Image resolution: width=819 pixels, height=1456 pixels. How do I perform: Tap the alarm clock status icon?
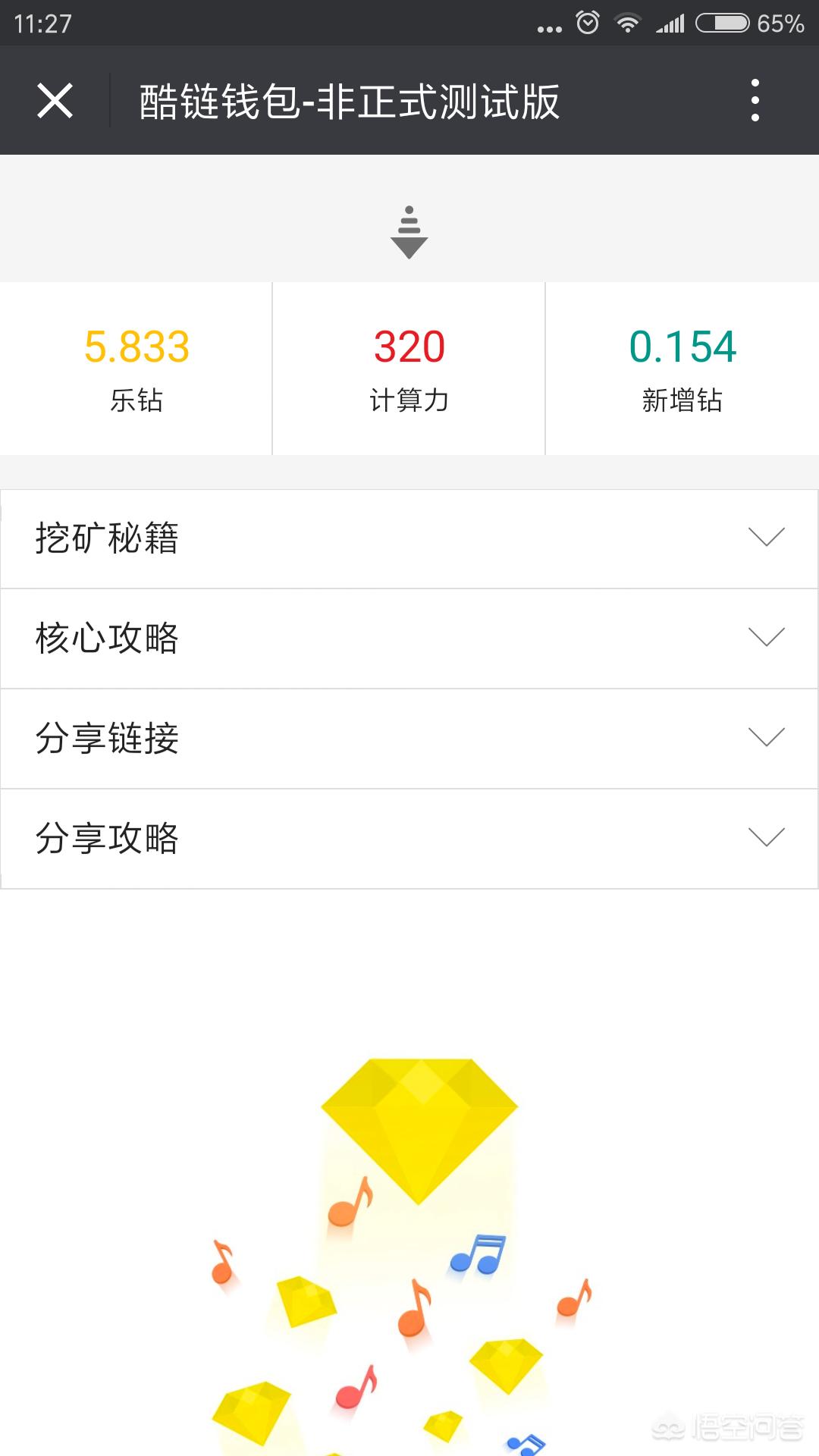(x=584, y=23)
